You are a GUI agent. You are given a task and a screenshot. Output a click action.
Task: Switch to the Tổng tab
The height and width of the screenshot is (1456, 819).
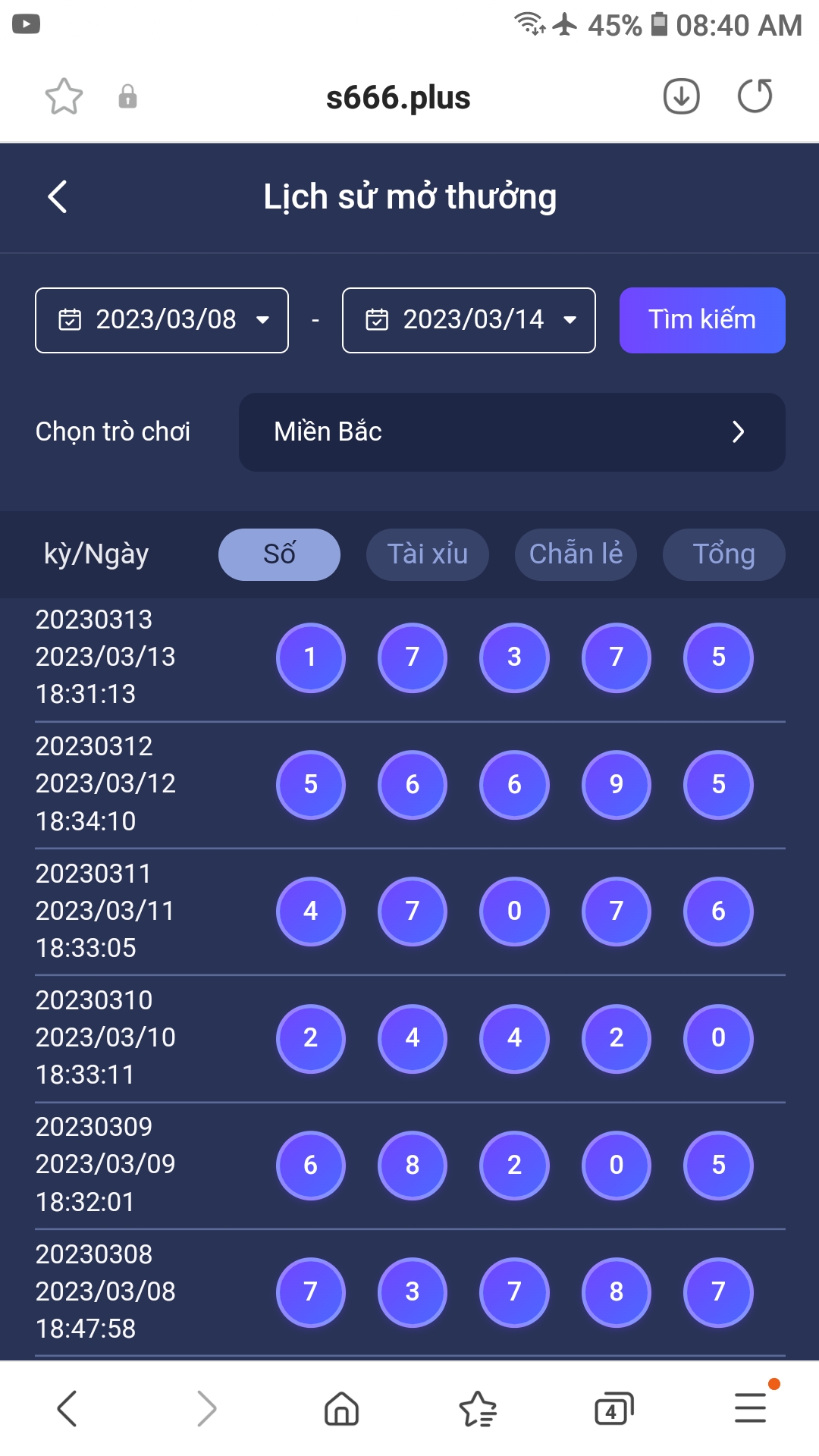(x=724, y=554)
